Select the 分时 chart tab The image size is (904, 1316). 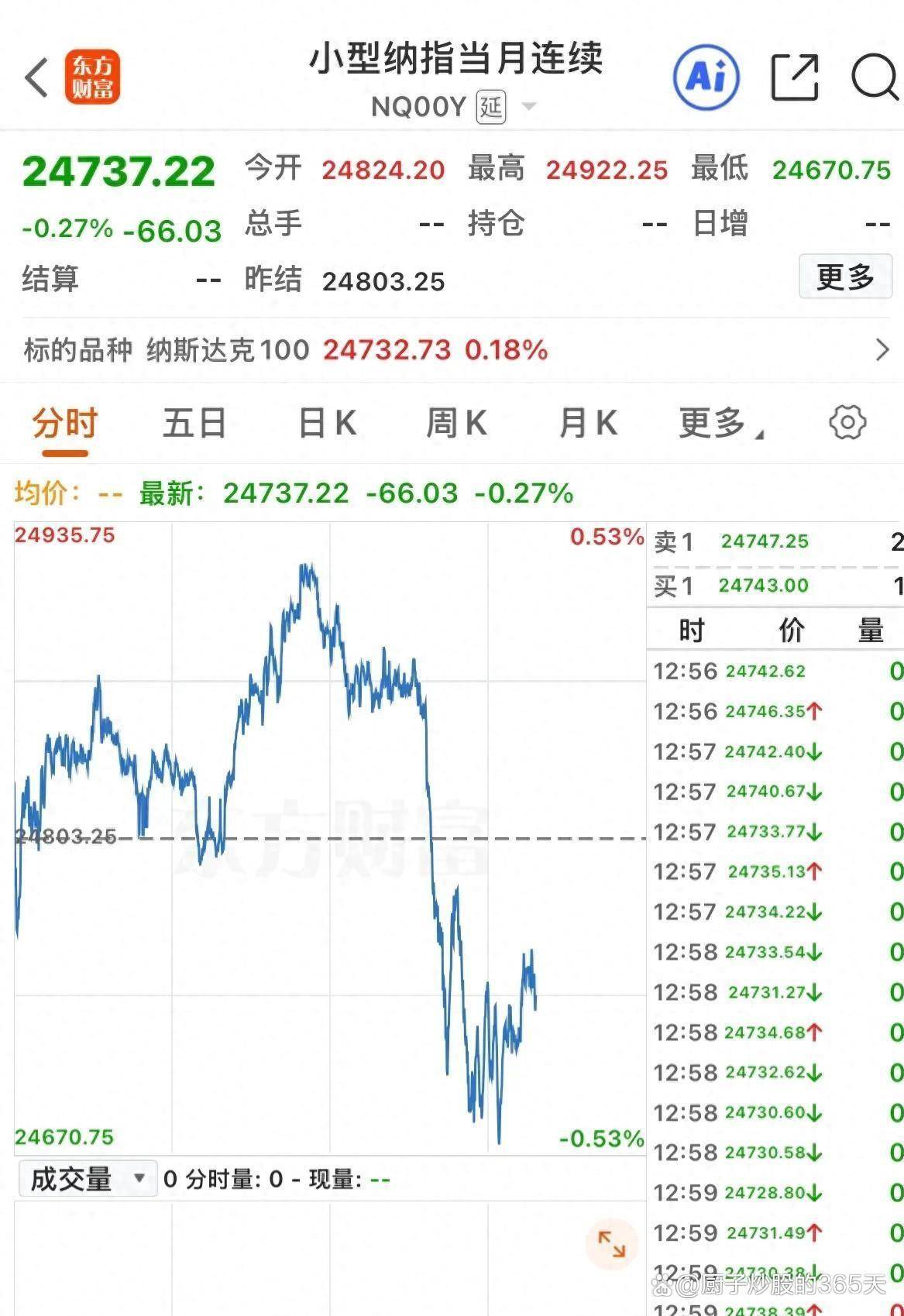(64, 424)
